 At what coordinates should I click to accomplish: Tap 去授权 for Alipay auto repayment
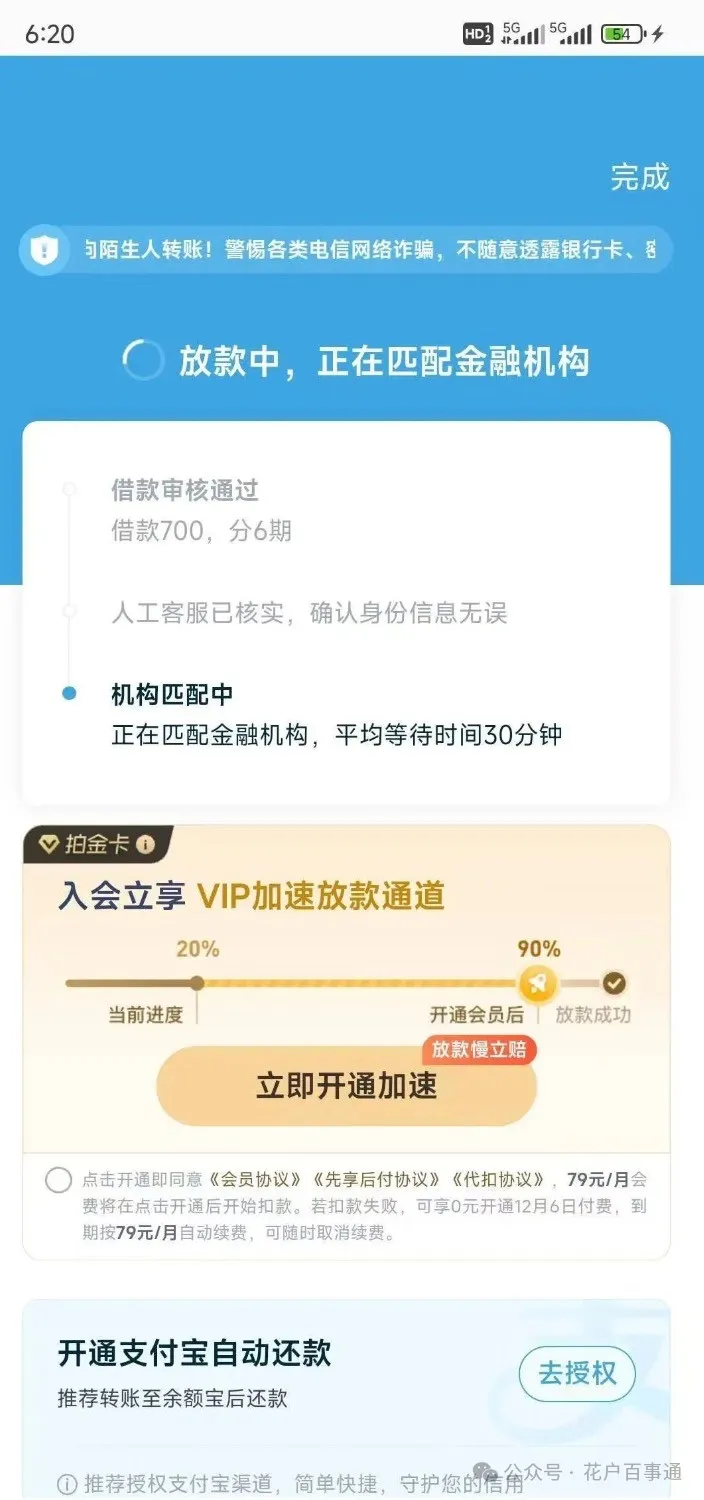(x=577, y=1374)
